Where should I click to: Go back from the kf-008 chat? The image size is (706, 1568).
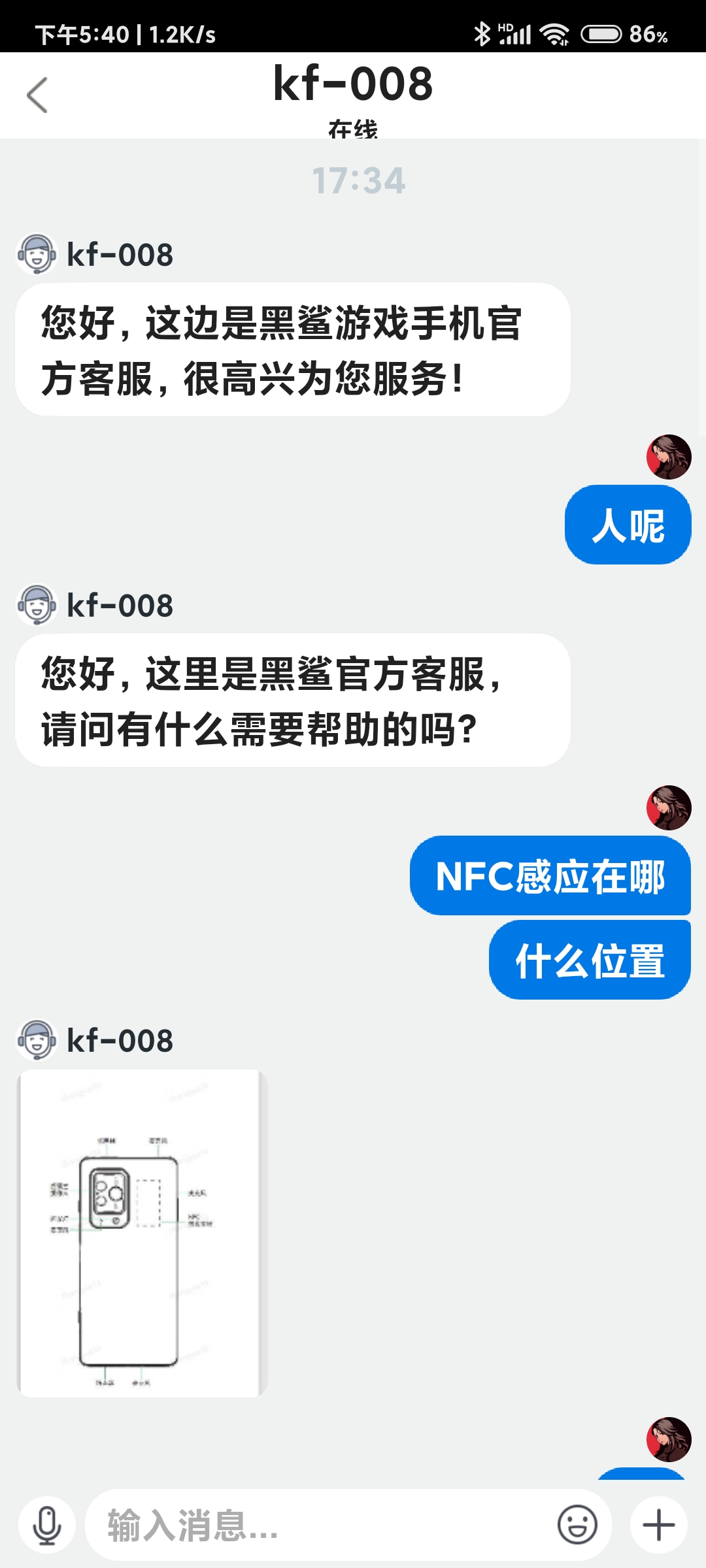pos(37,95)
